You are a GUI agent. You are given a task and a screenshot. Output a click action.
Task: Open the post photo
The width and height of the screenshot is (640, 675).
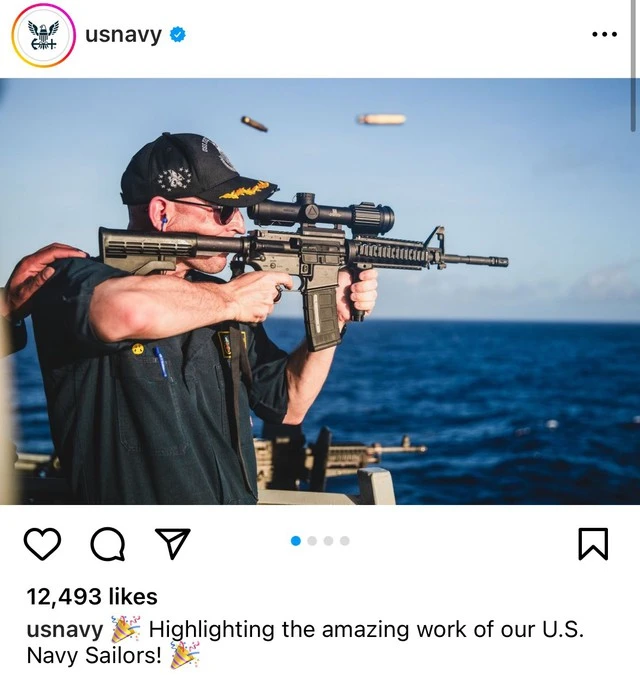320,290
